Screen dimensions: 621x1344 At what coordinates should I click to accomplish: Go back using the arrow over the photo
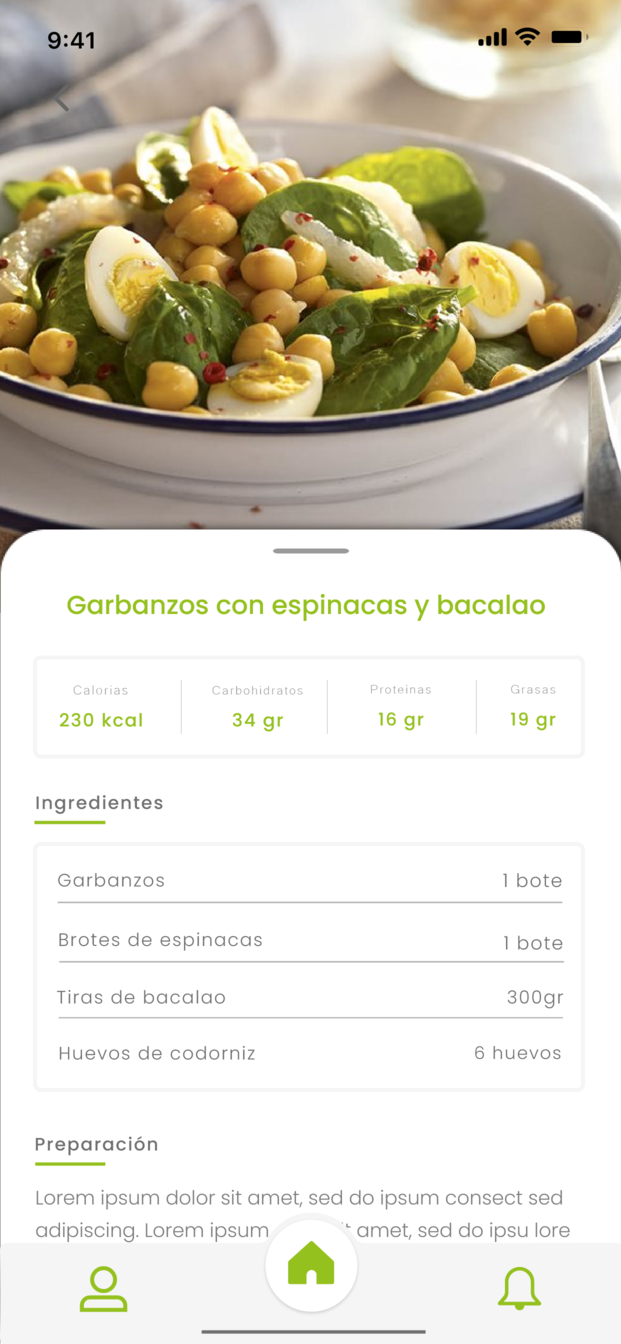(x=62, y=99)
